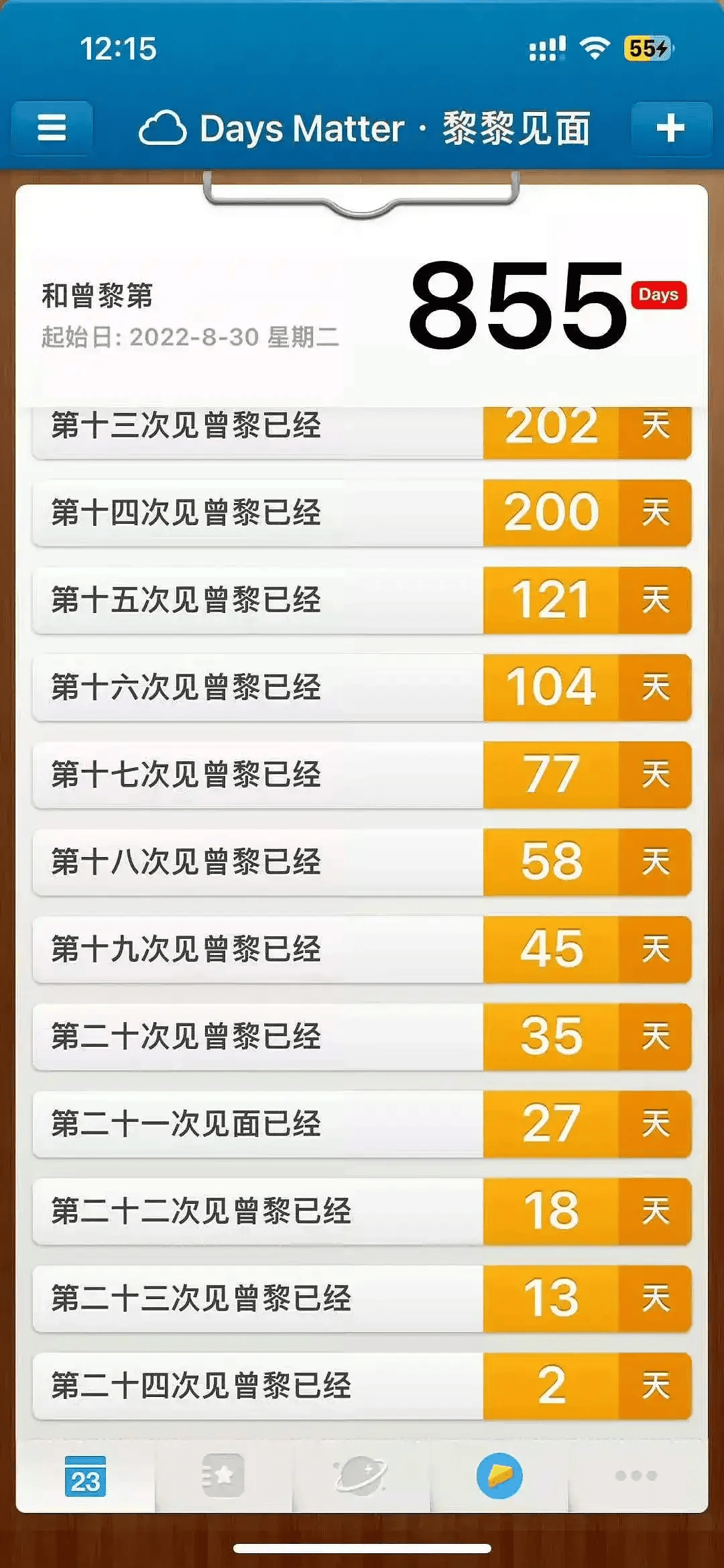Open 第十七次见曾黎已经 event
724x1568 pixels.
362,775
